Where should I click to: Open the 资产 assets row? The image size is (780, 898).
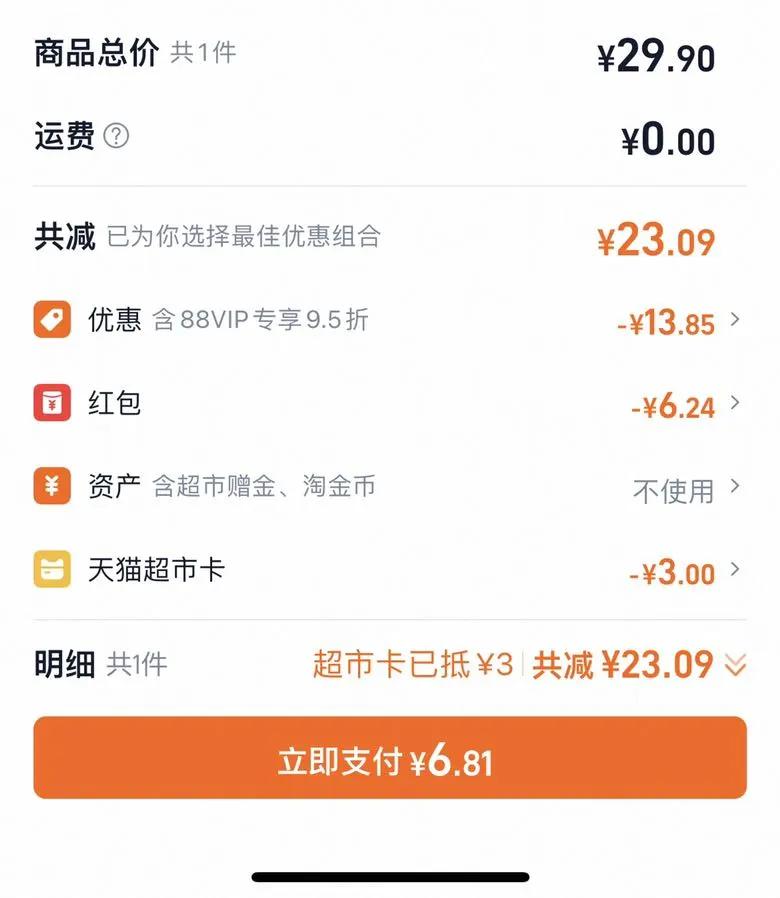pos(390,488)
